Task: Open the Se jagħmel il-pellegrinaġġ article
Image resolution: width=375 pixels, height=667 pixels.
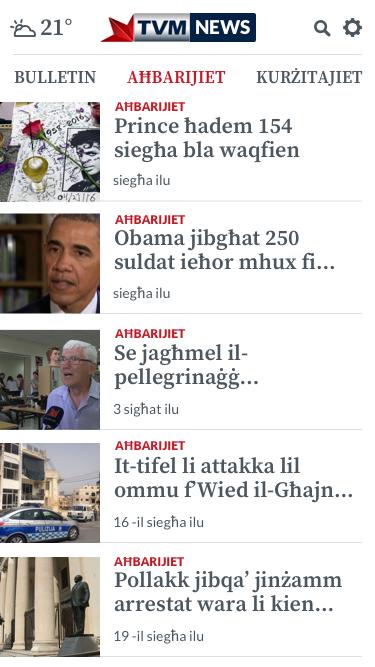Action: point(181,379)
